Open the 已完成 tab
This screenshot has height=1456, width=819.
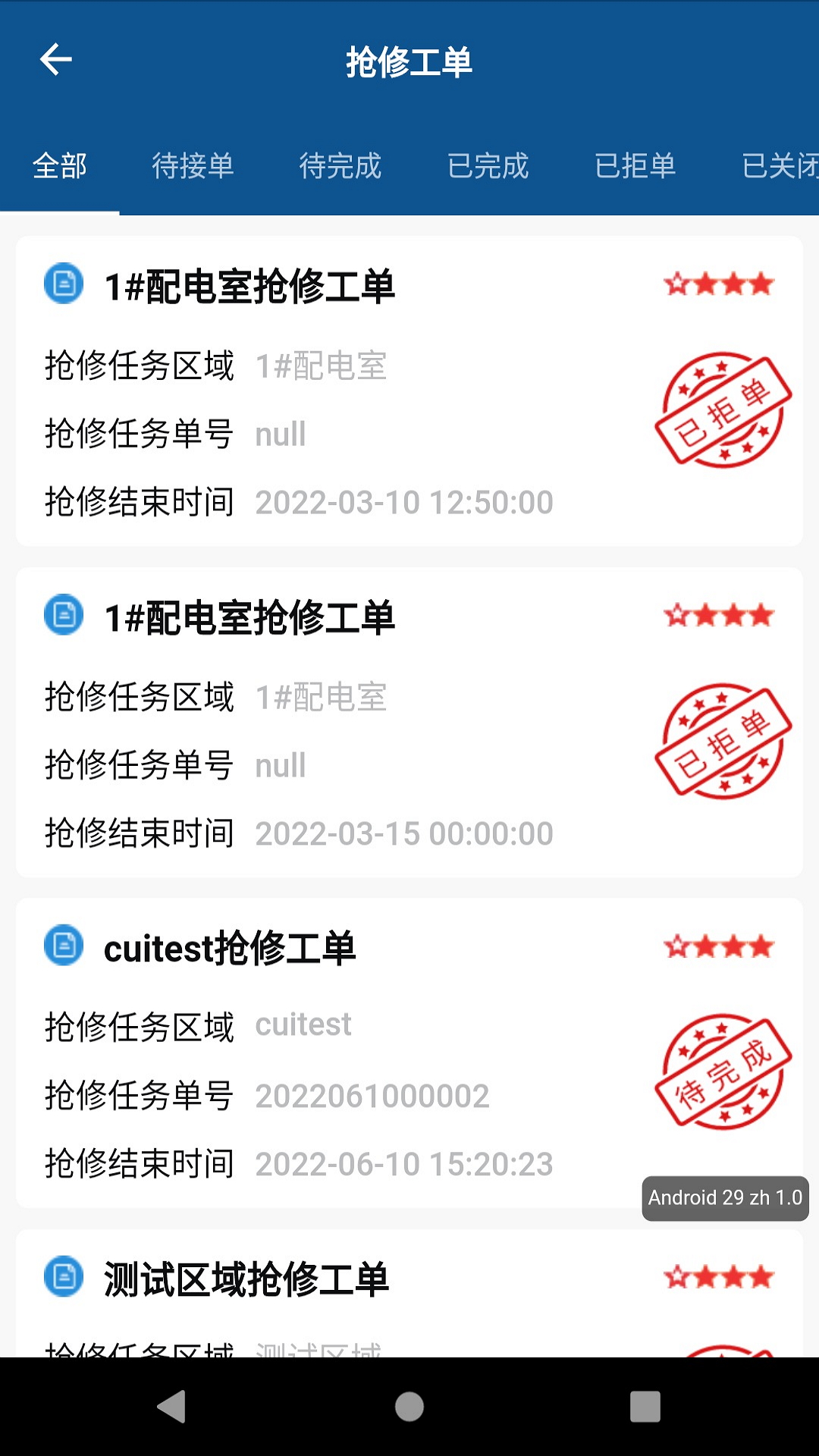point(488,166)
